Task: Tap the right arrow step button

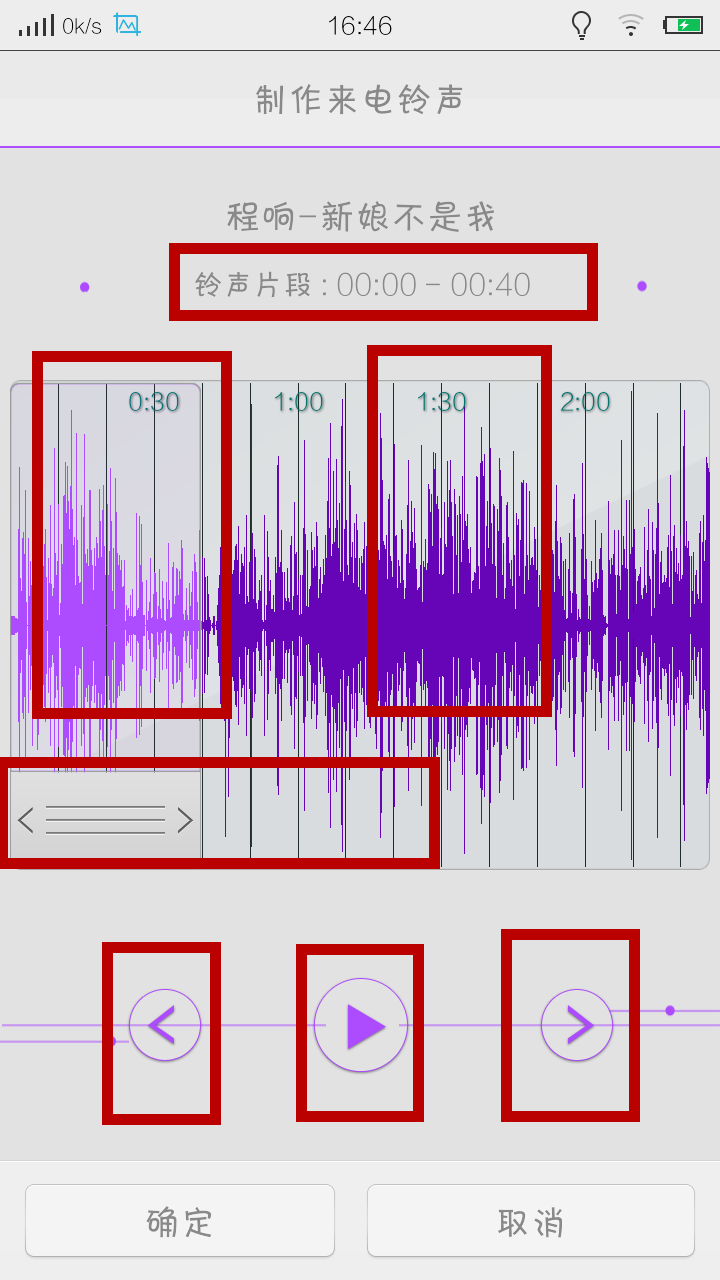Action: click(x=577, y=1025)
